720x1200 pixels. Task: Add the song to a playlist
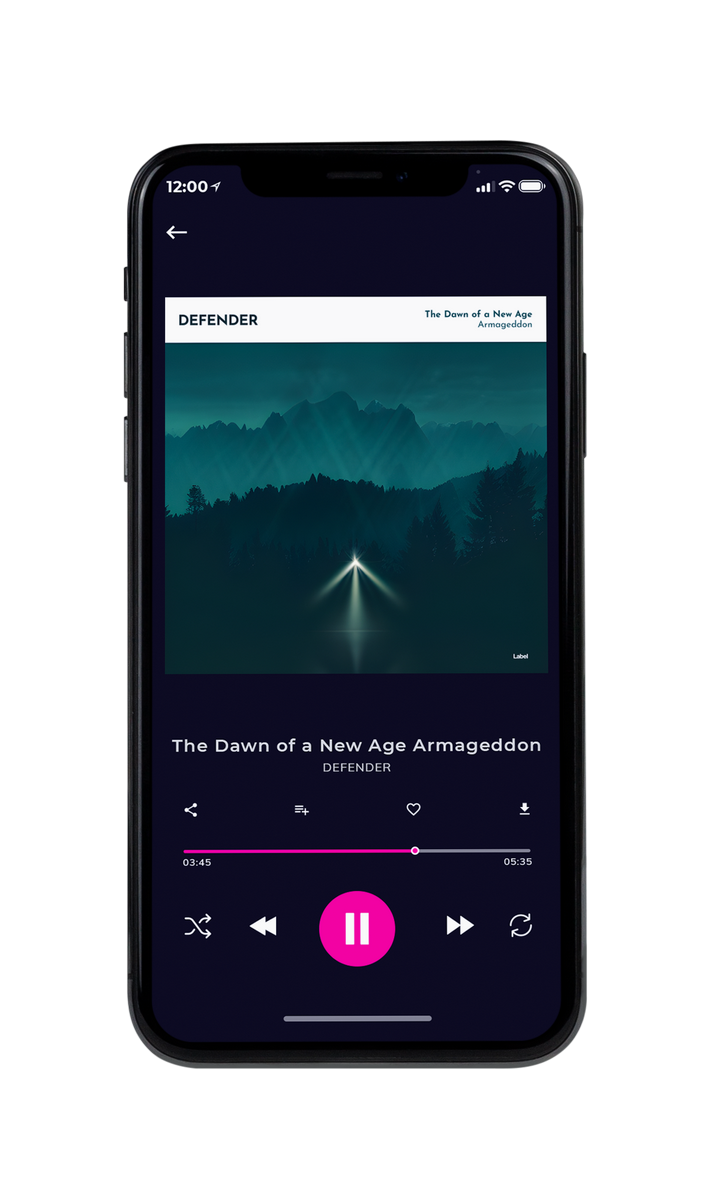click(x=301, y=810)
